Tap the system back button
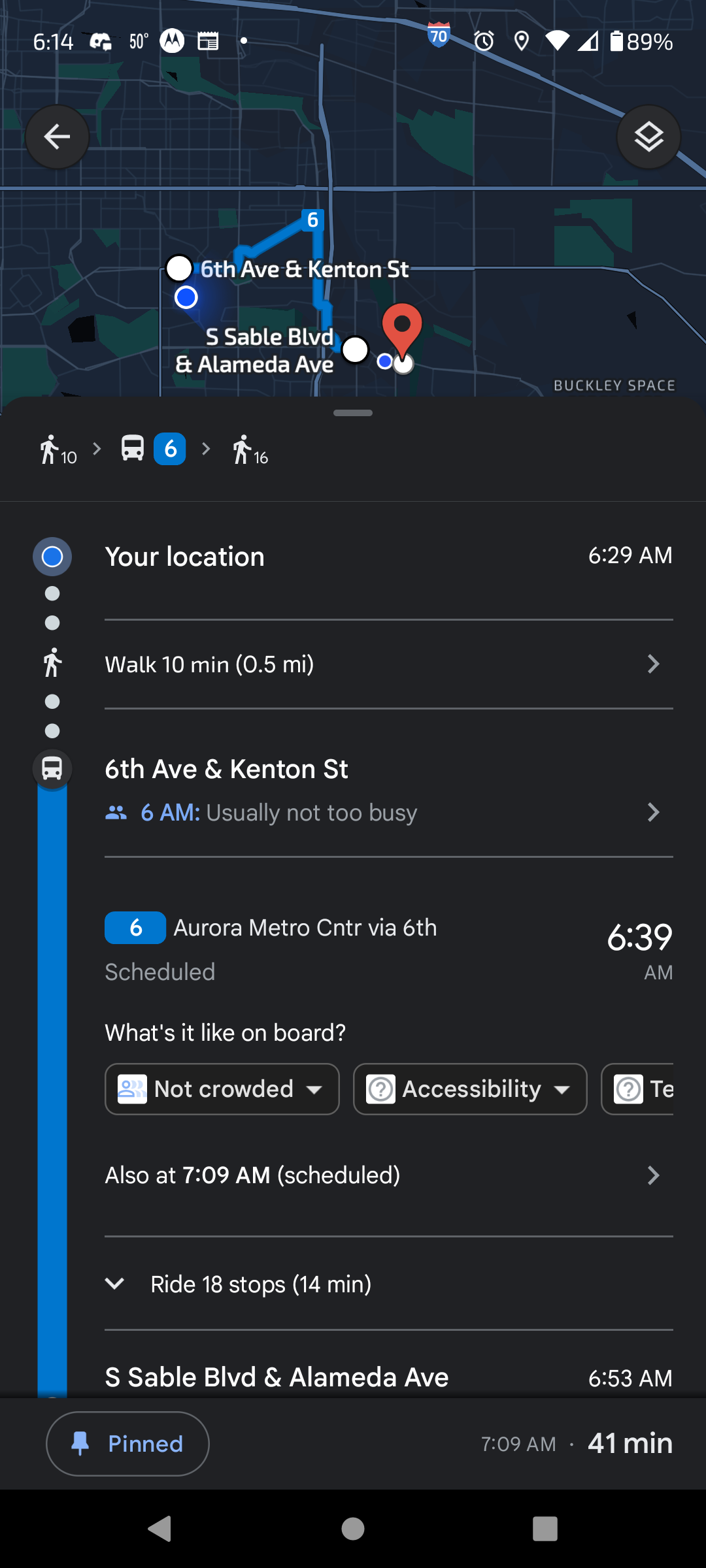 pos(160,1529)
